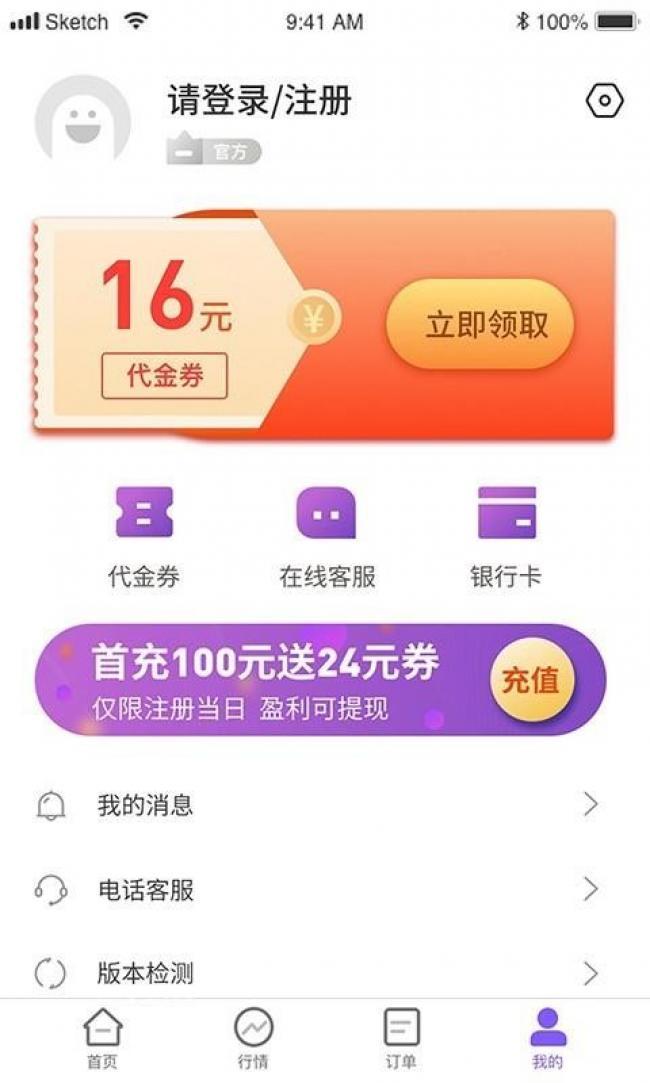The image size is (650, 1083).
Task: Tap the 充值 recharge button
Action: [531, 680]
